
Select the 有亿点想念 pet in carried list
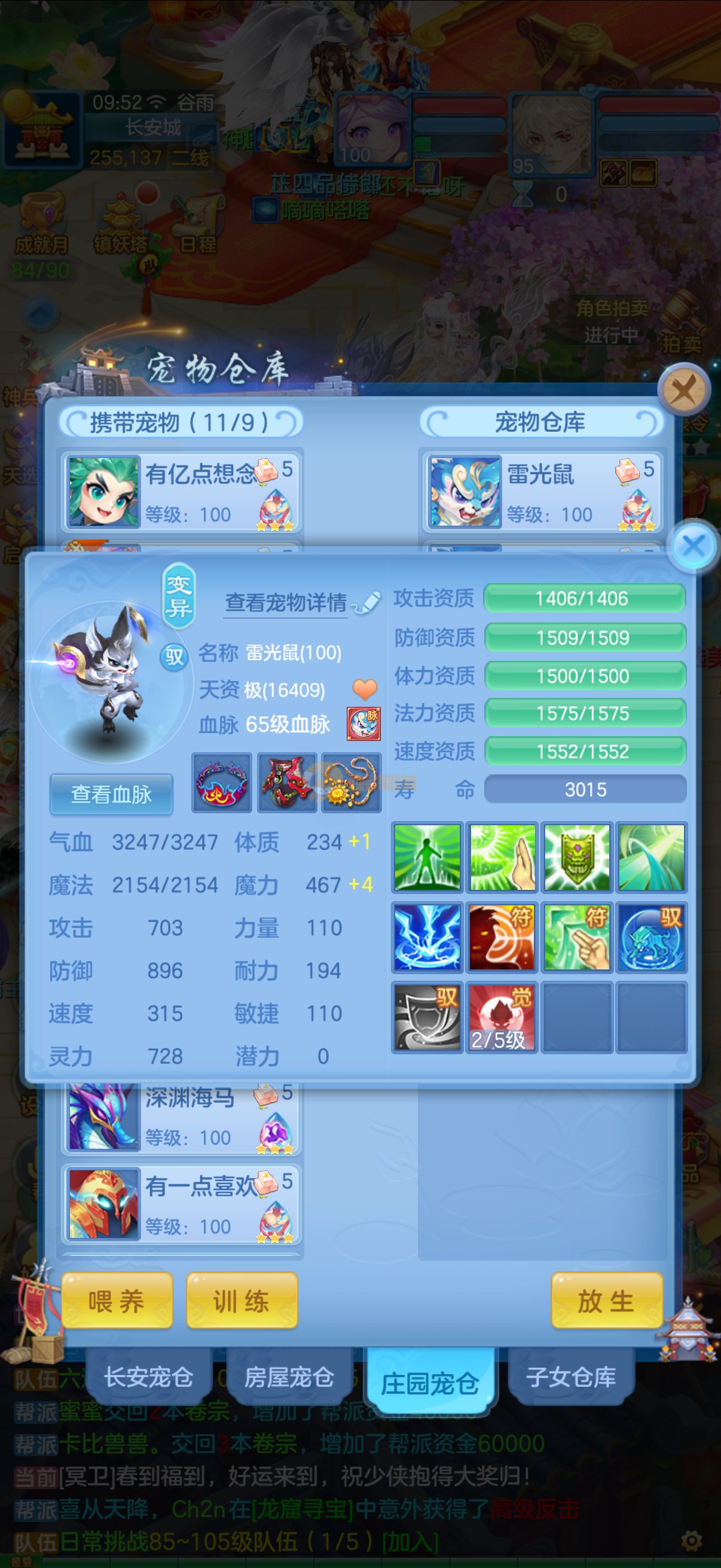(x=181, y=492)
